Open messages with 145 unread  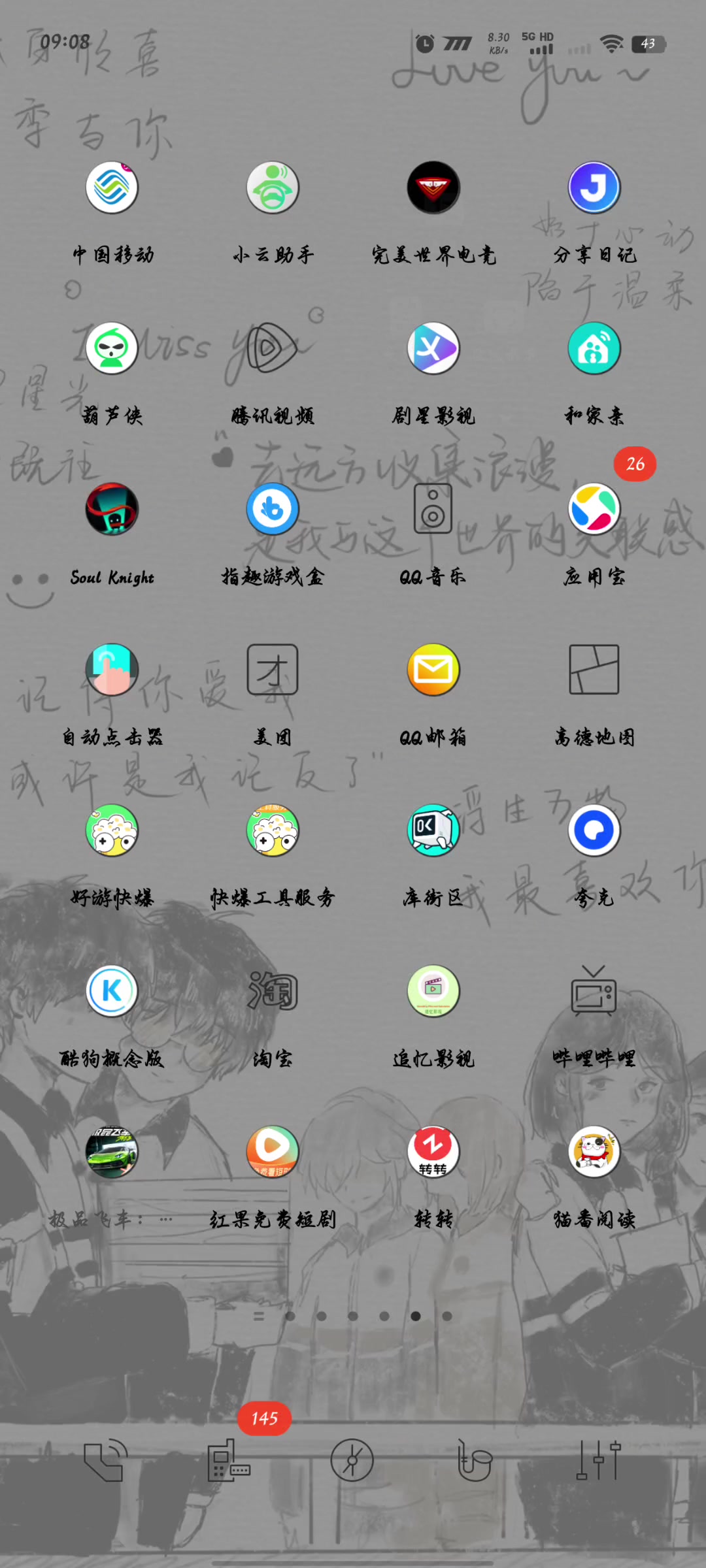click(228, 1461)
